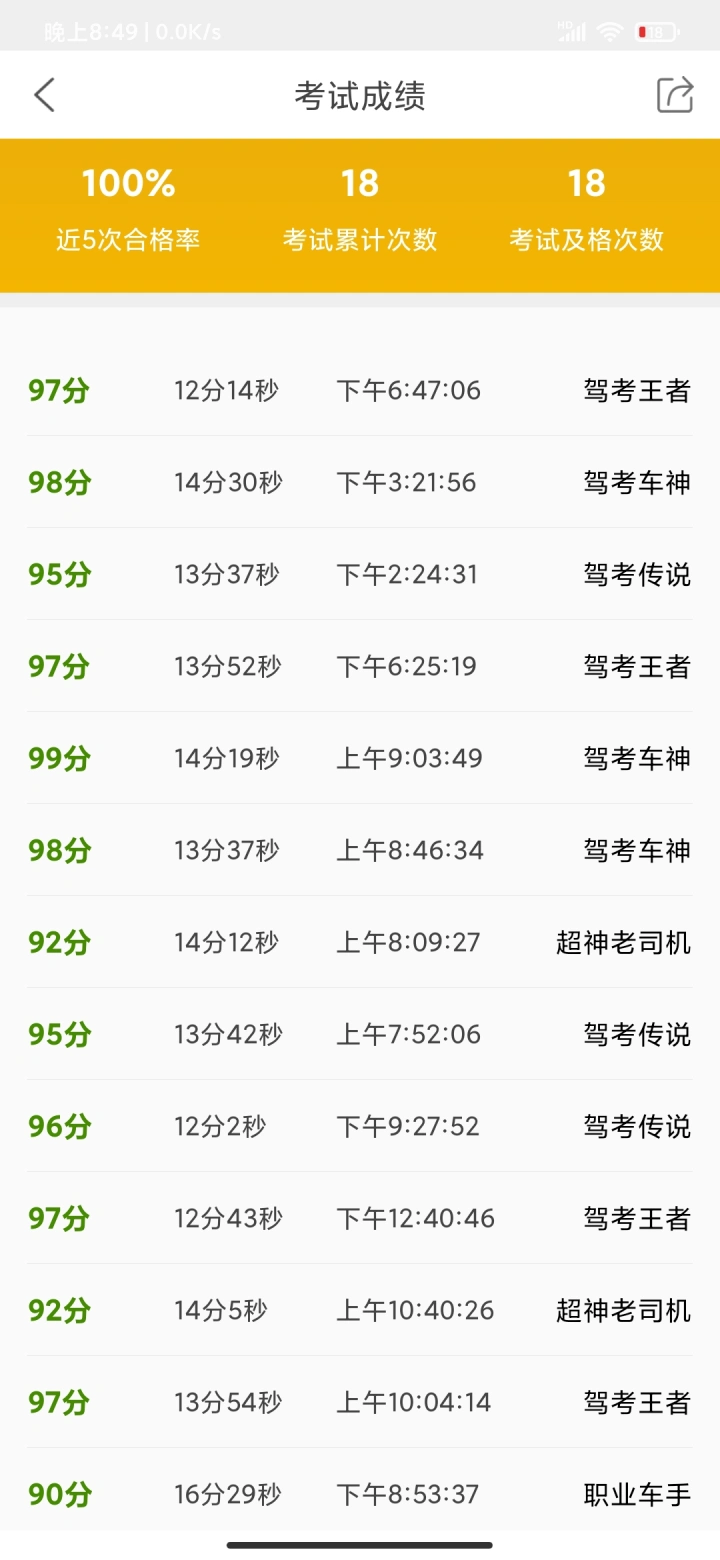Open the 98分 record at 下午3:21:56

360,482
